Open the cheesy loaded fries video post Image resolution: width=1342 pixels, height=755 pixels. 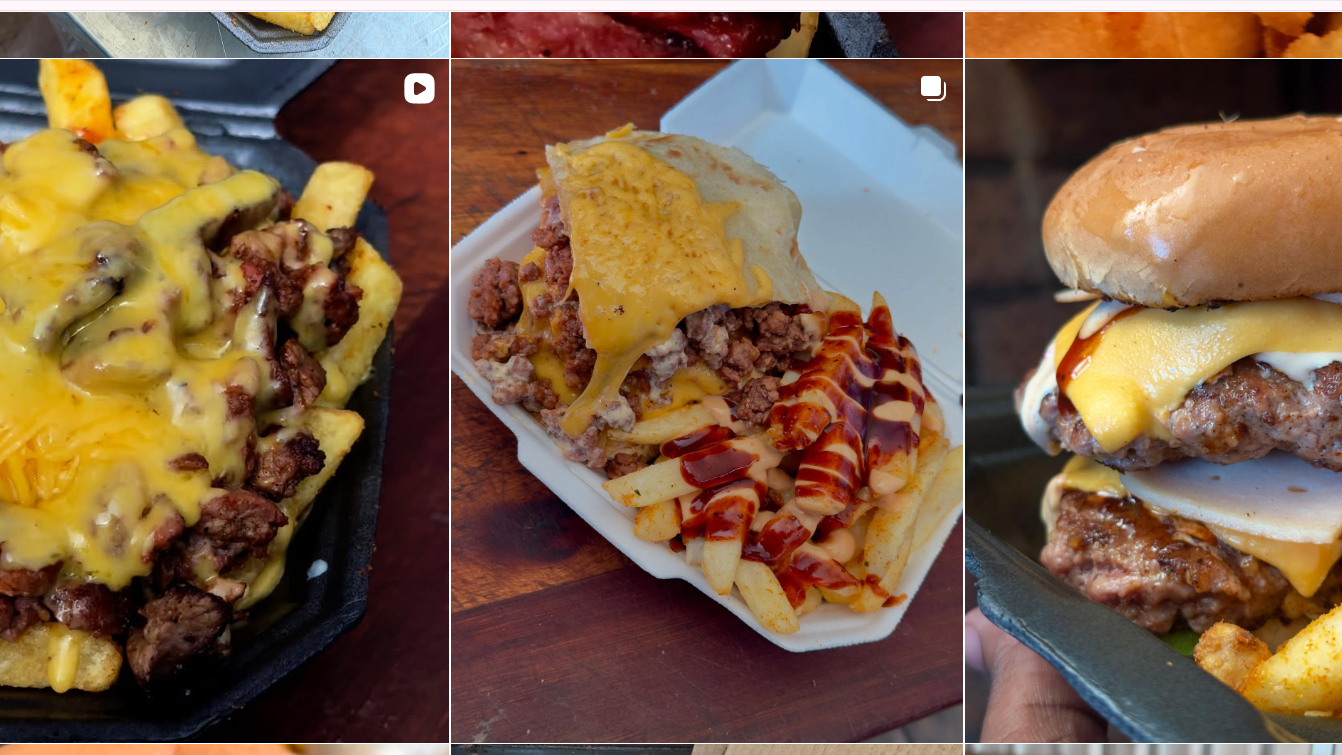(224, 400)
